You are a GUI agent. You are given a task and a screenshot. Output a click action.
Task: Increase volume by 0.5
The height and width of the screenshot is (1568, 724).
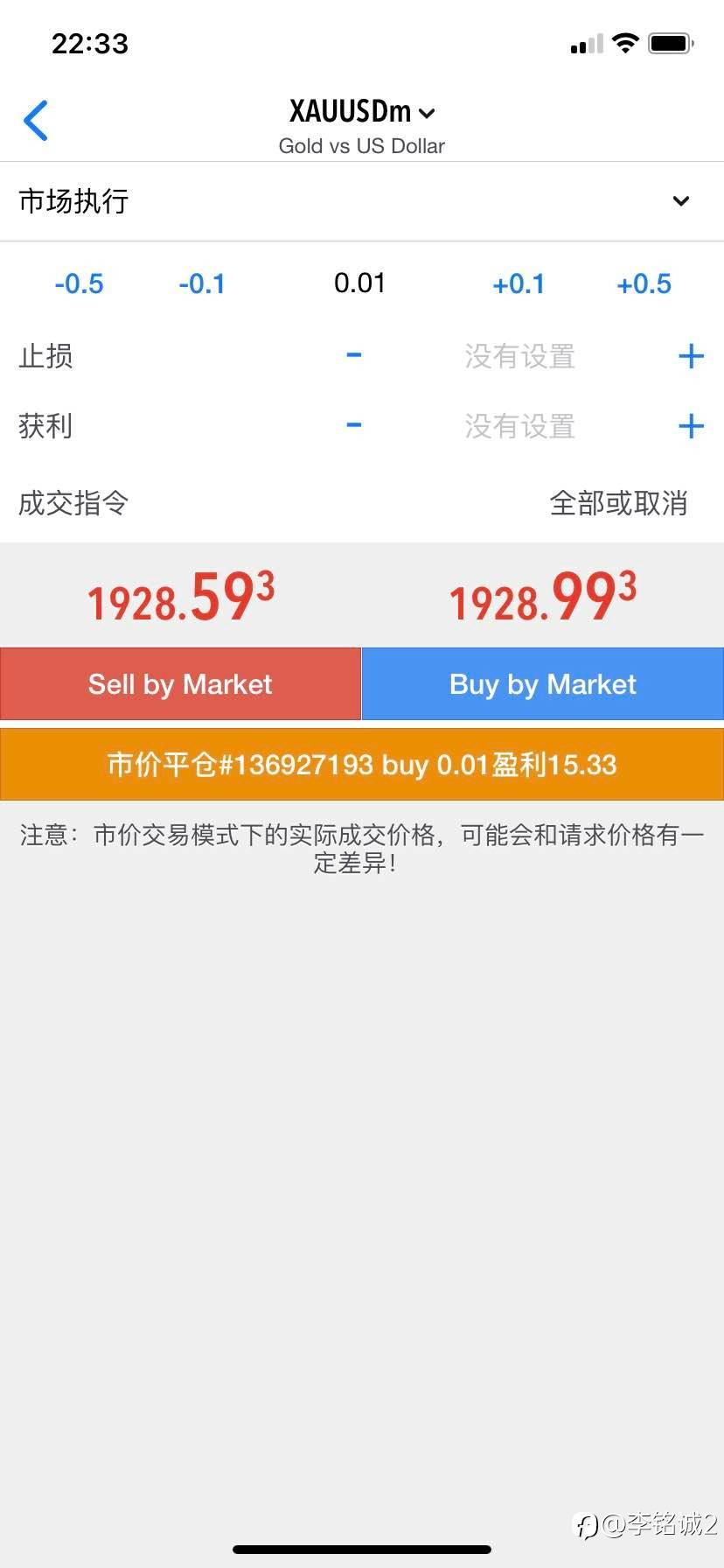pos(644,283)
